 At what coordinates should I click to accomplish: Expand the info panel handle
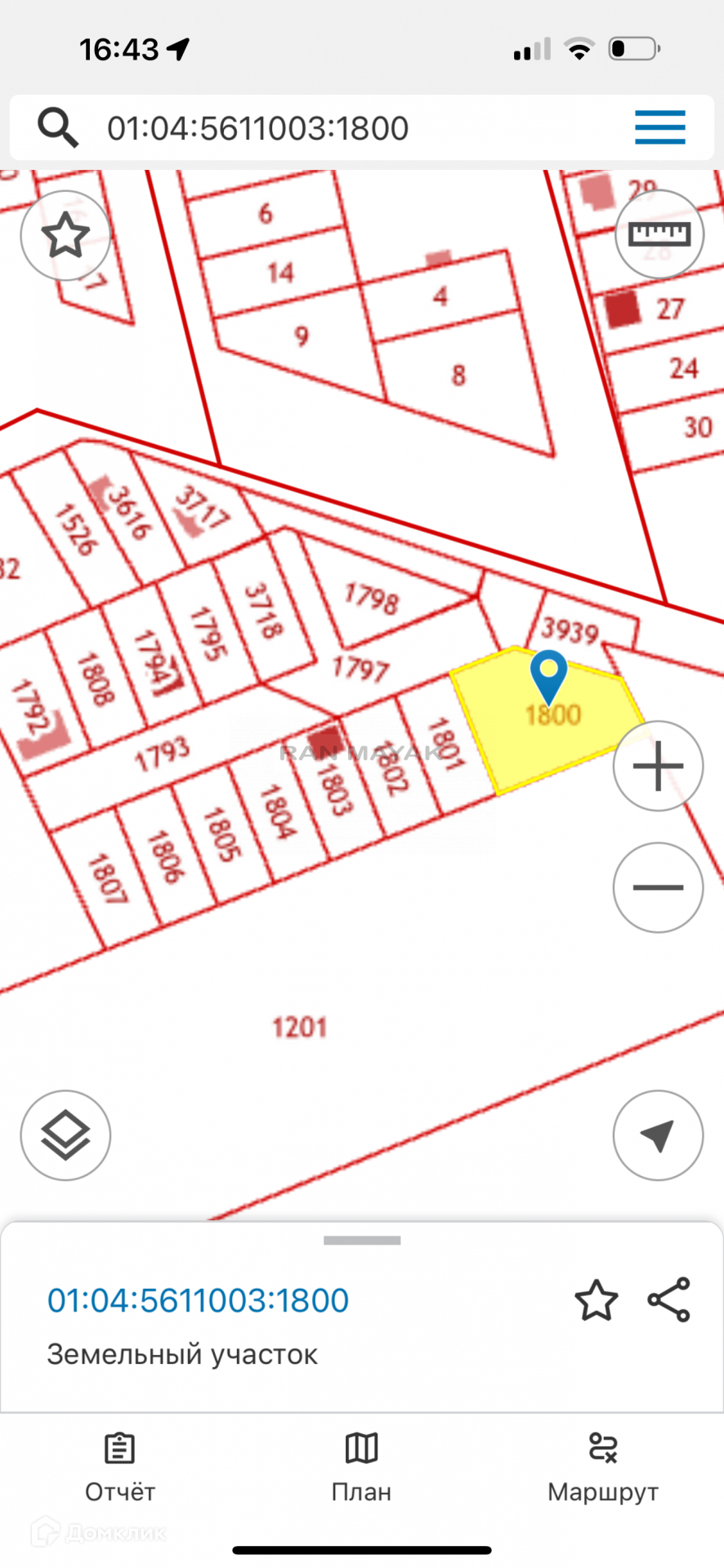pyautogui.click(x=362, y=1240)
